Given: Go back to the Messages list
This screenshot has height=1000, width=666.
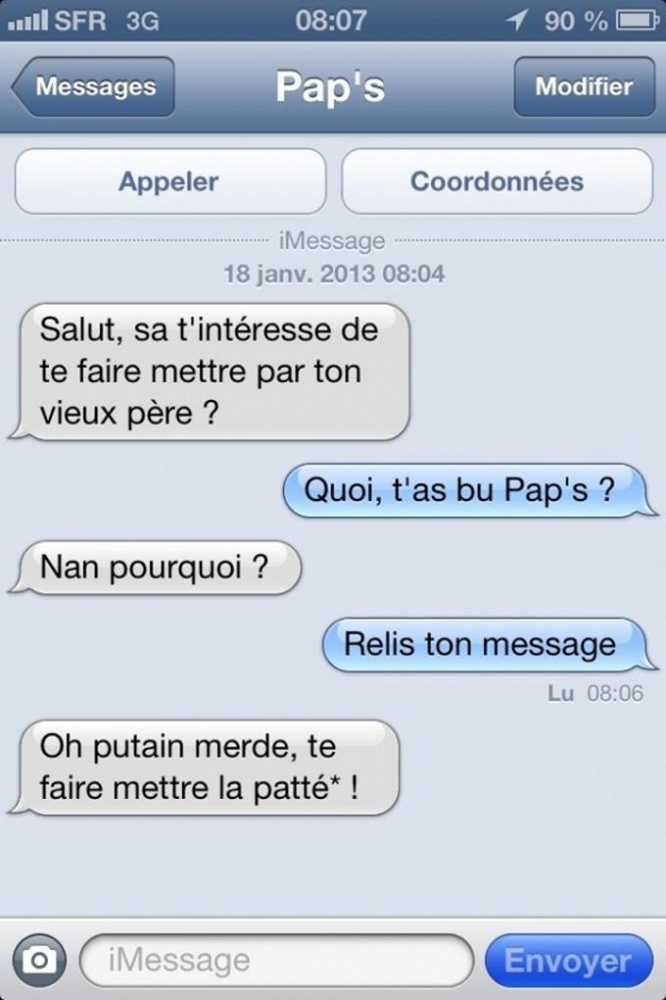Looking at the screenshot, I should [94, 87].
